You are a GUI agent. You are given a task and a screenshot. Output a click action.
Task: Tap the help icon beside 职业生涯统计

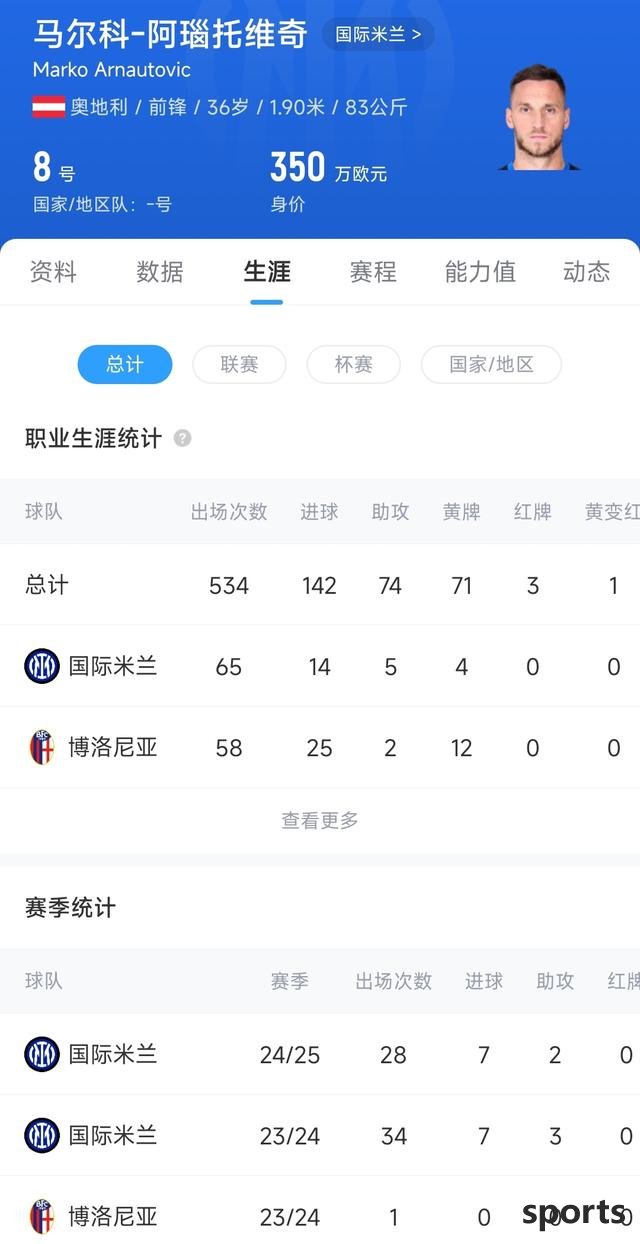tap(182, 438)
